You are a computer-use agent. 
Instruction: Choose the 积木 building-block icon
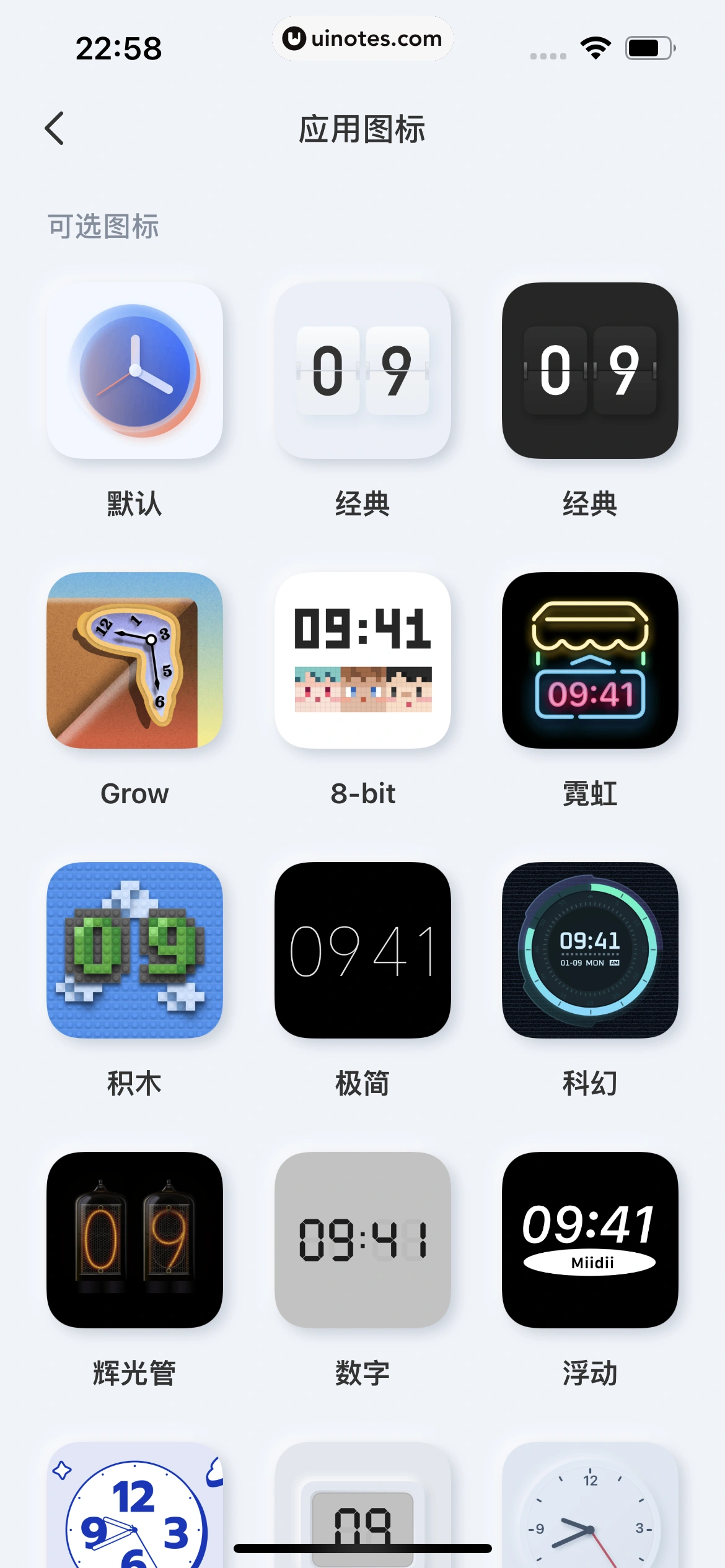coord(134,950)
